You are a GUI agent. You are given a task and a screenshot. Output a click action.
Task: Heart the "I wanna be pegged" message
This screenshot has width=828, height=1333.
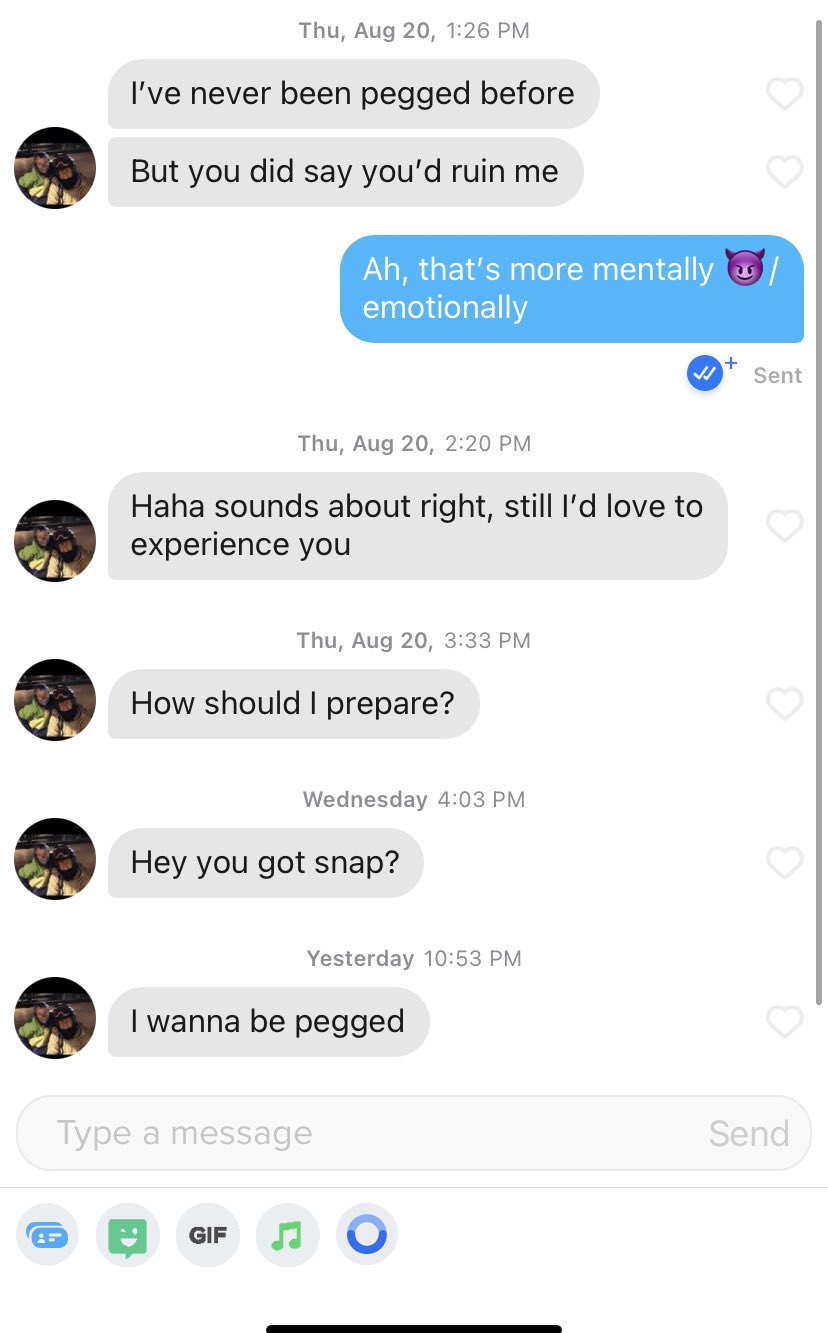(784, 1022)
